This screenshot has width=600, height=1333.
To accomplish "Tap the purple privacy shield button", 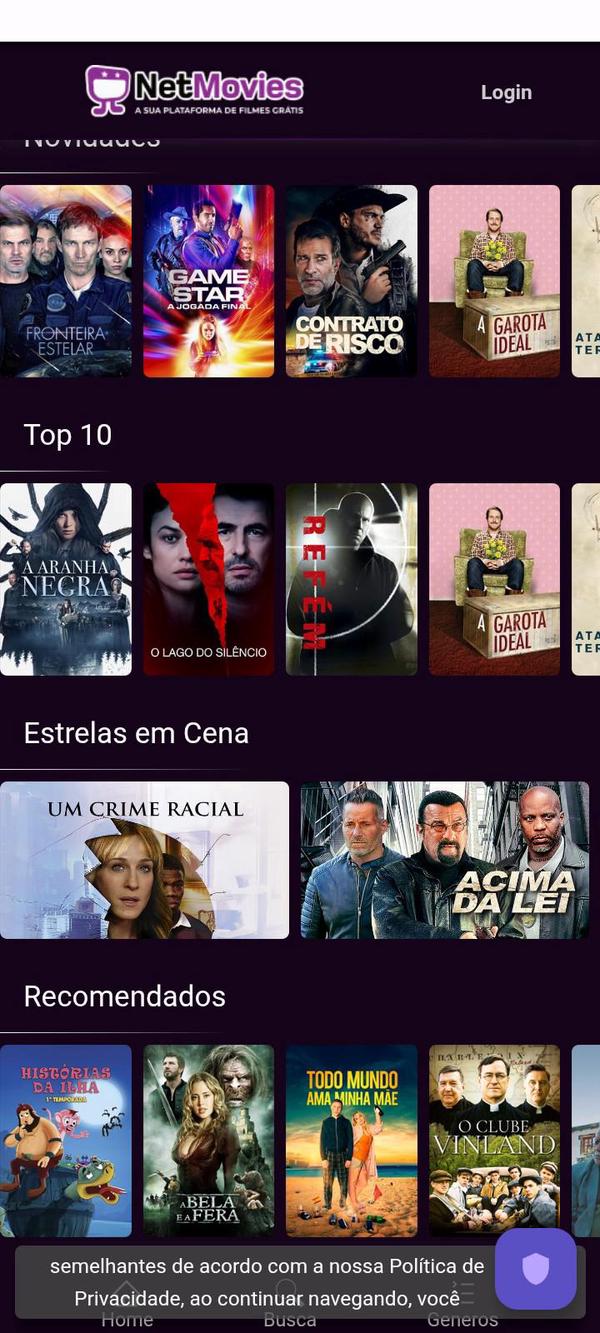I will pyautogui.click(x=536, y=1269).
